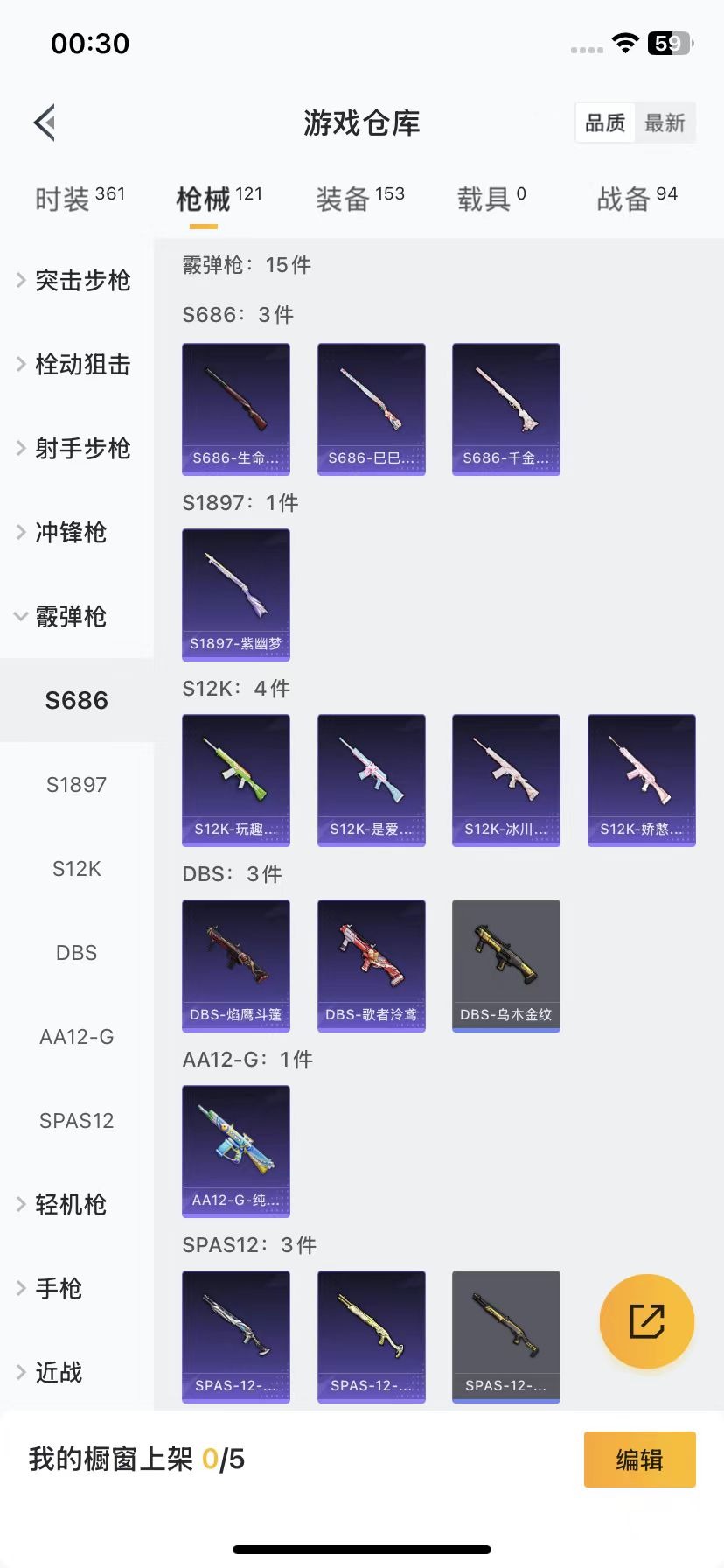
Task: Select S12K in the side list
Action: click(77, 868)
